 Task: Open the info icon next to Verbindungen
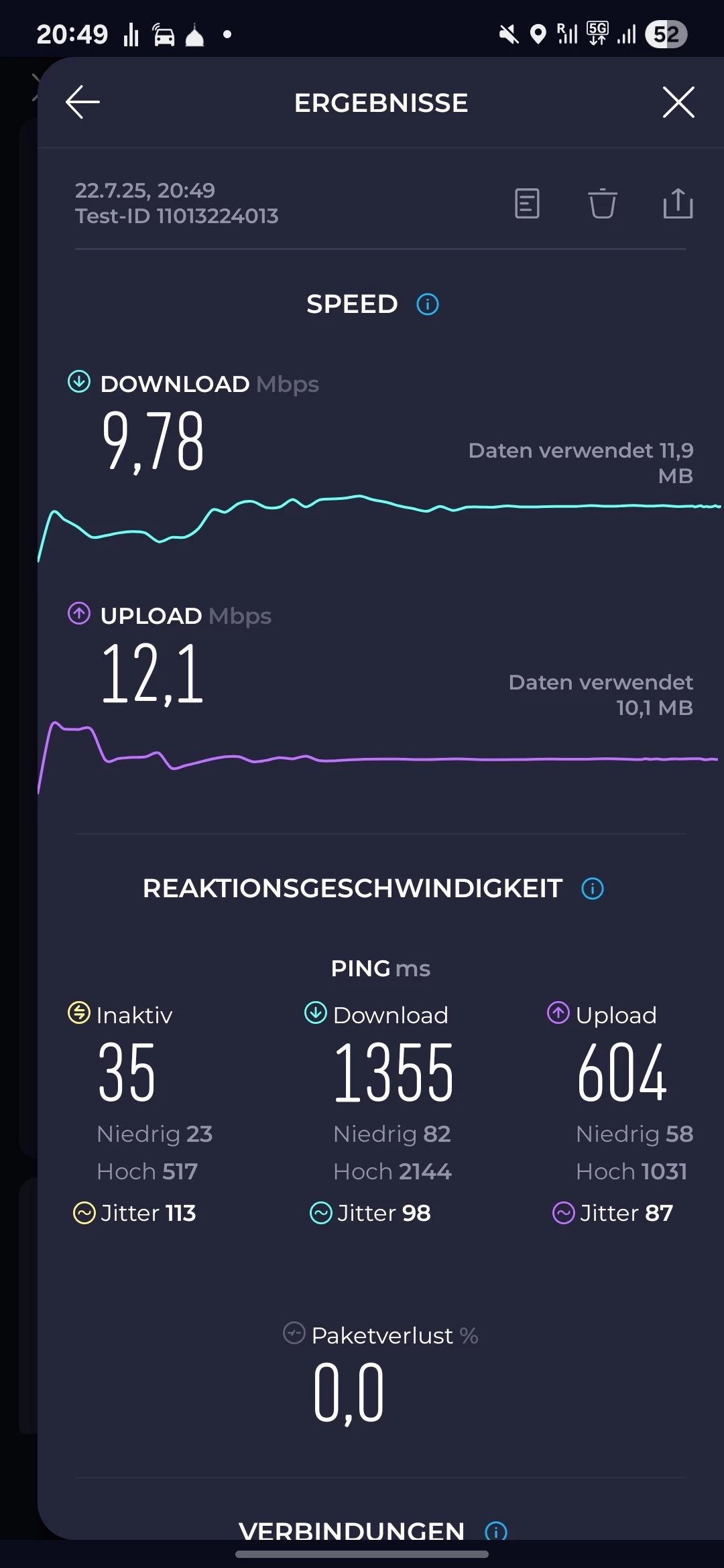[496, 1531]
